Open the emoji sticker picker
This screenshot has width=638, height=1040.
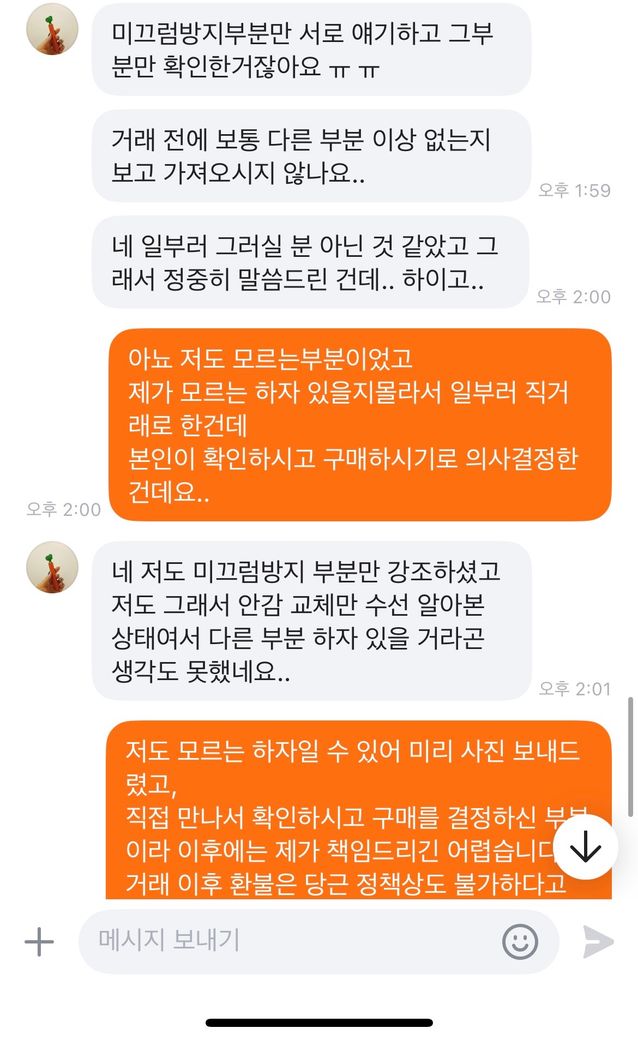tap(520, 941)
